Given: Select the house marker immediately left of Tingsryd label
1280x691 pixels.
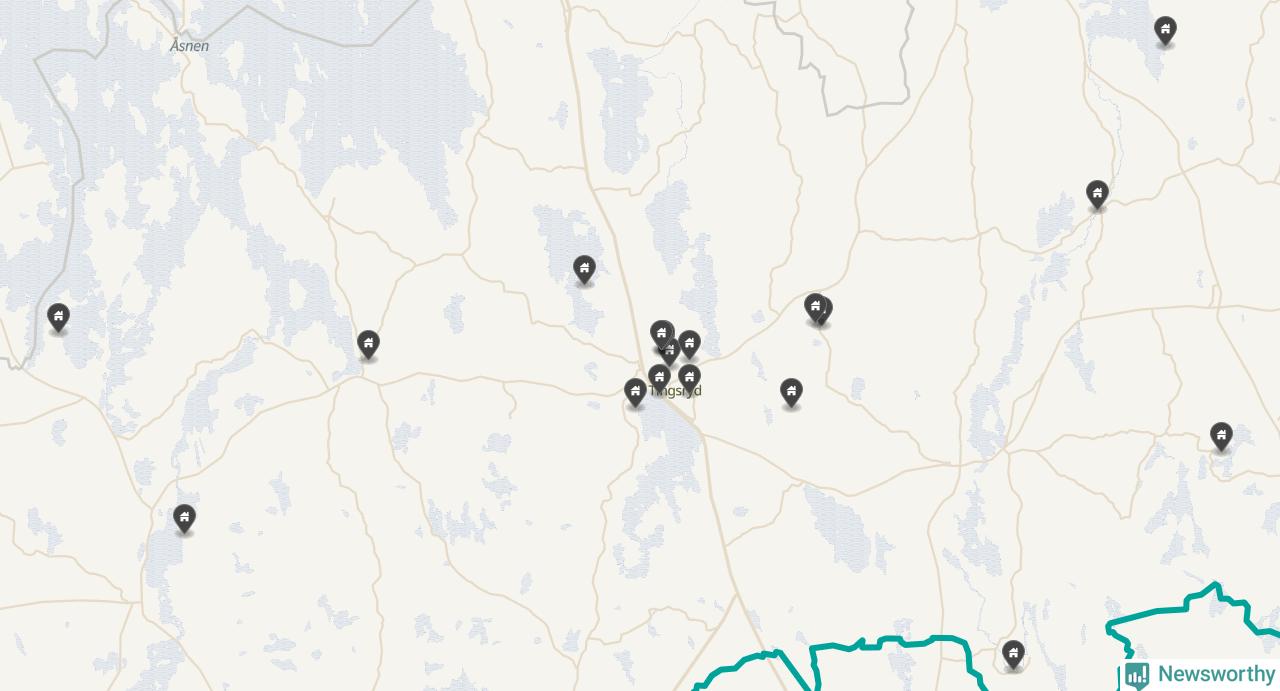Looking at the screenshot, I should pyautogui.click(x=635, y=392).
